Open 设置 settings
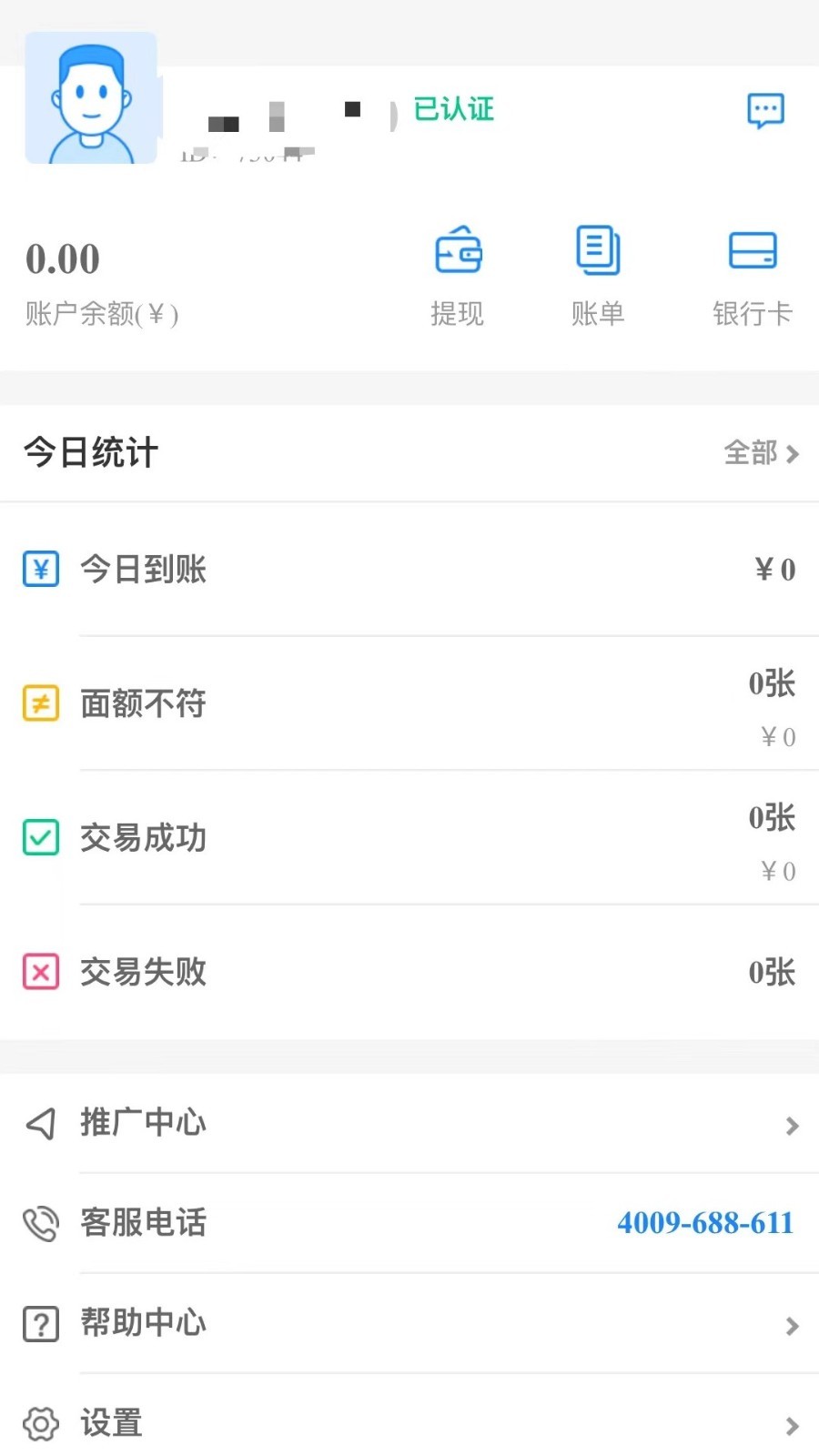Image resolution: width=819 pixels, height=1456 pixels. (x=409, y=1423)
